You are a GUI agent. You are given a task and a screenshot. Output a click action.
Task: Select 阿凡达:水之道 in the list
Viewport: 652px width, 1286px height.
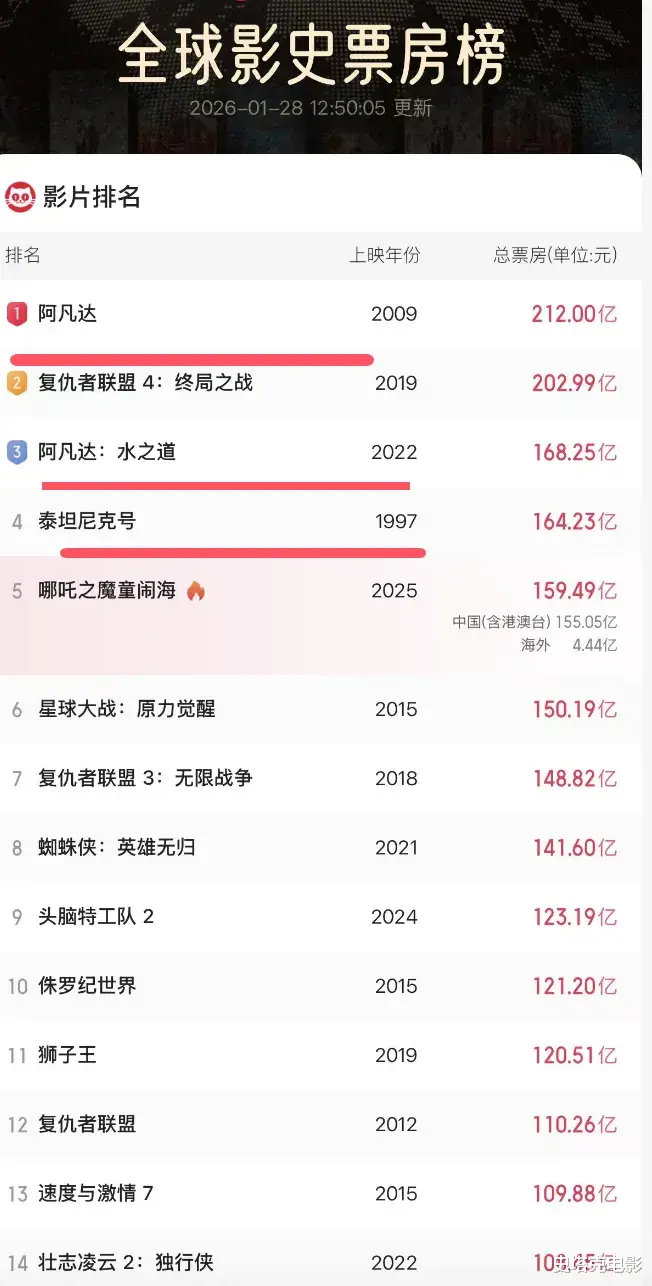coord(321,452)
